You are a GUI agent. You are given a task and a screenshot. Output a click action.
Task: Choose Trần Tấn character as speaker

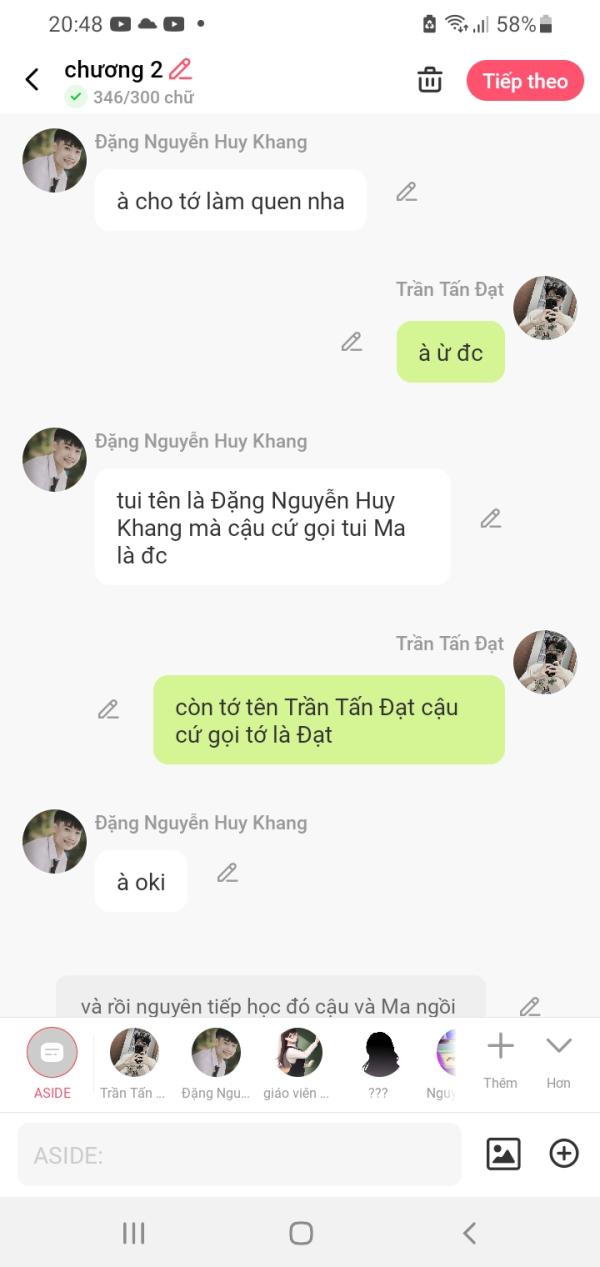133,1060
